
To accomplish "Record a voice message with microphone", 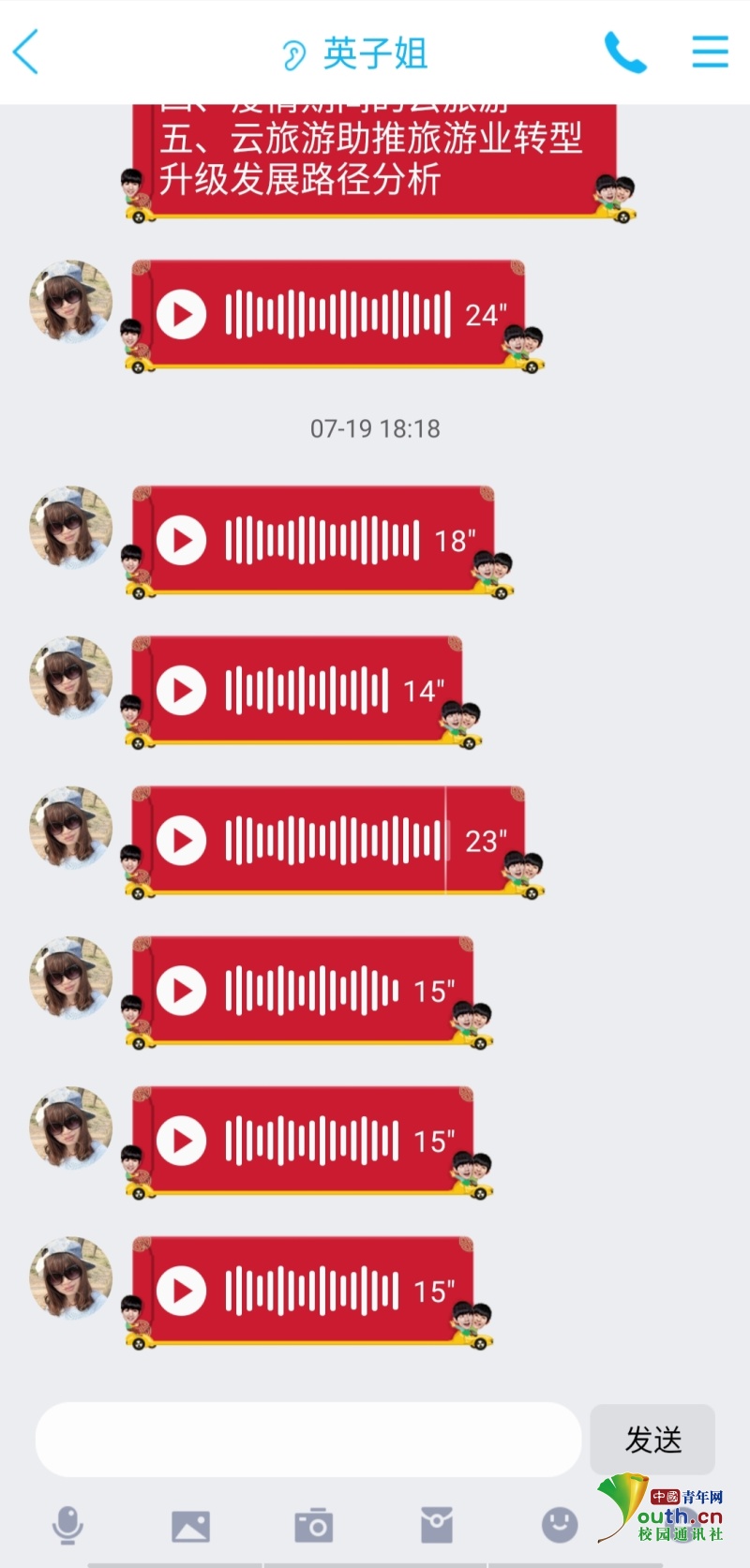I will 67,1525.
